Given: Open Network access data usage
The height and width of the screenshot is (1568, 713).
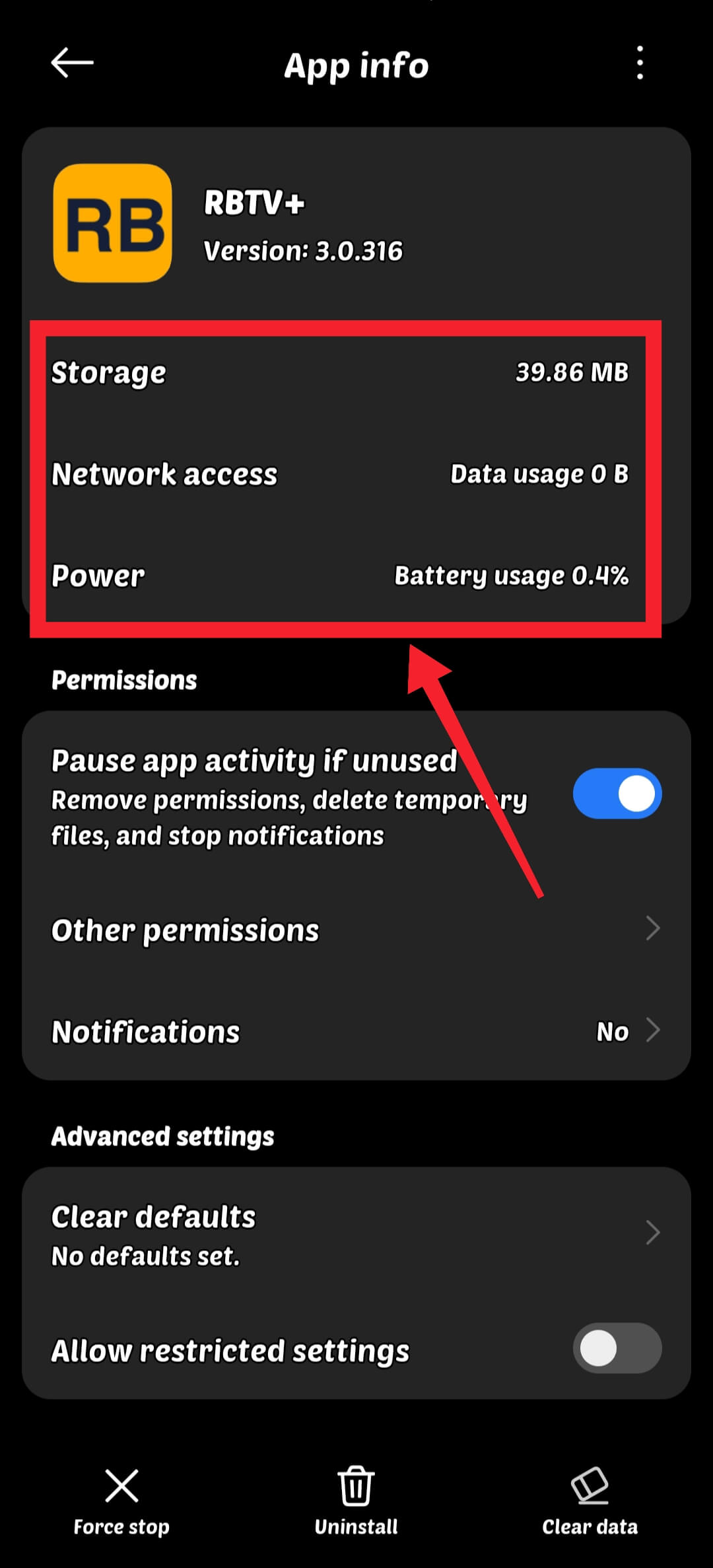Looking at the screenshot, I should (x=340, y=474).
